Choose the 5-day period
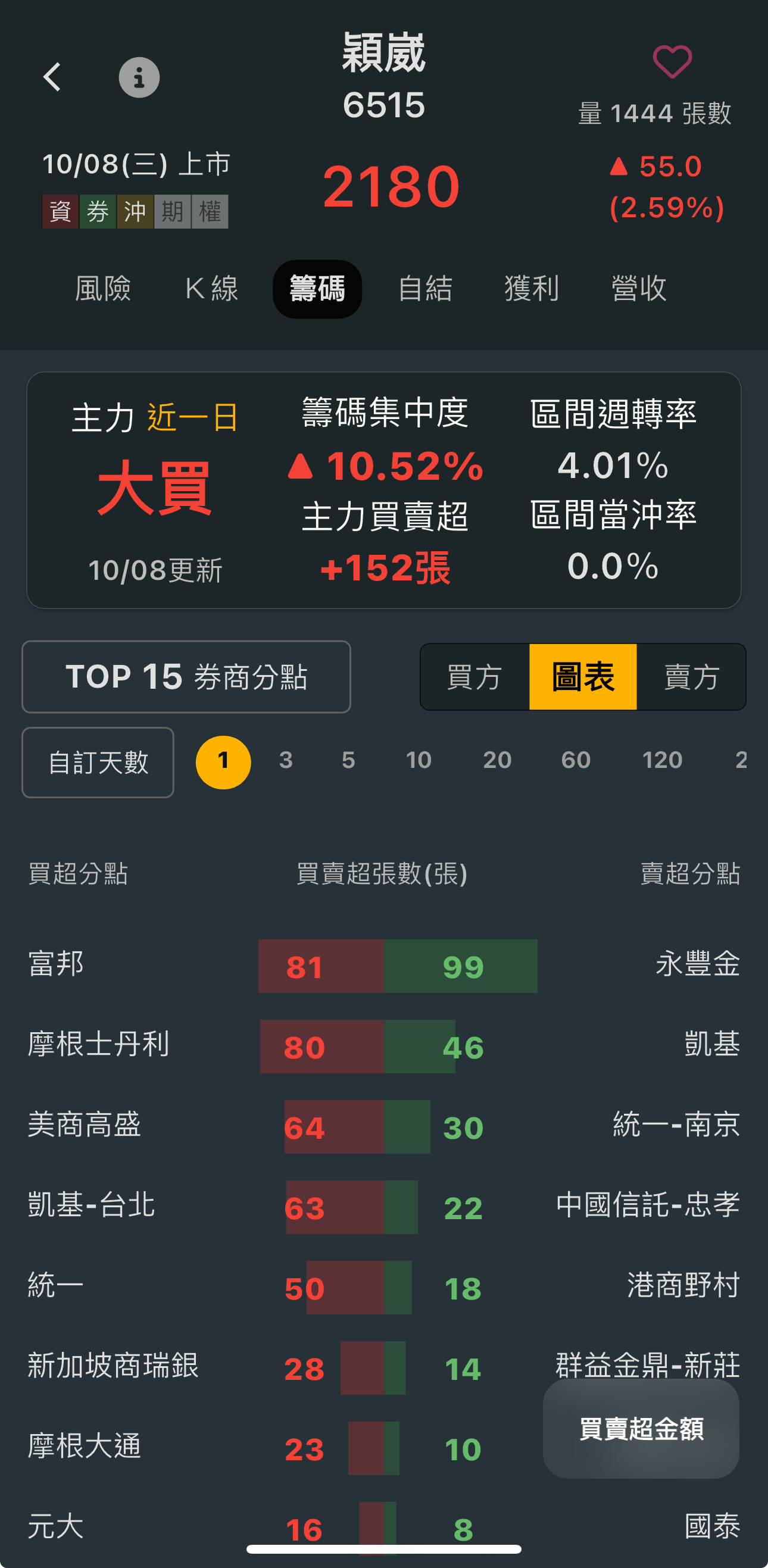 point(348,760)
